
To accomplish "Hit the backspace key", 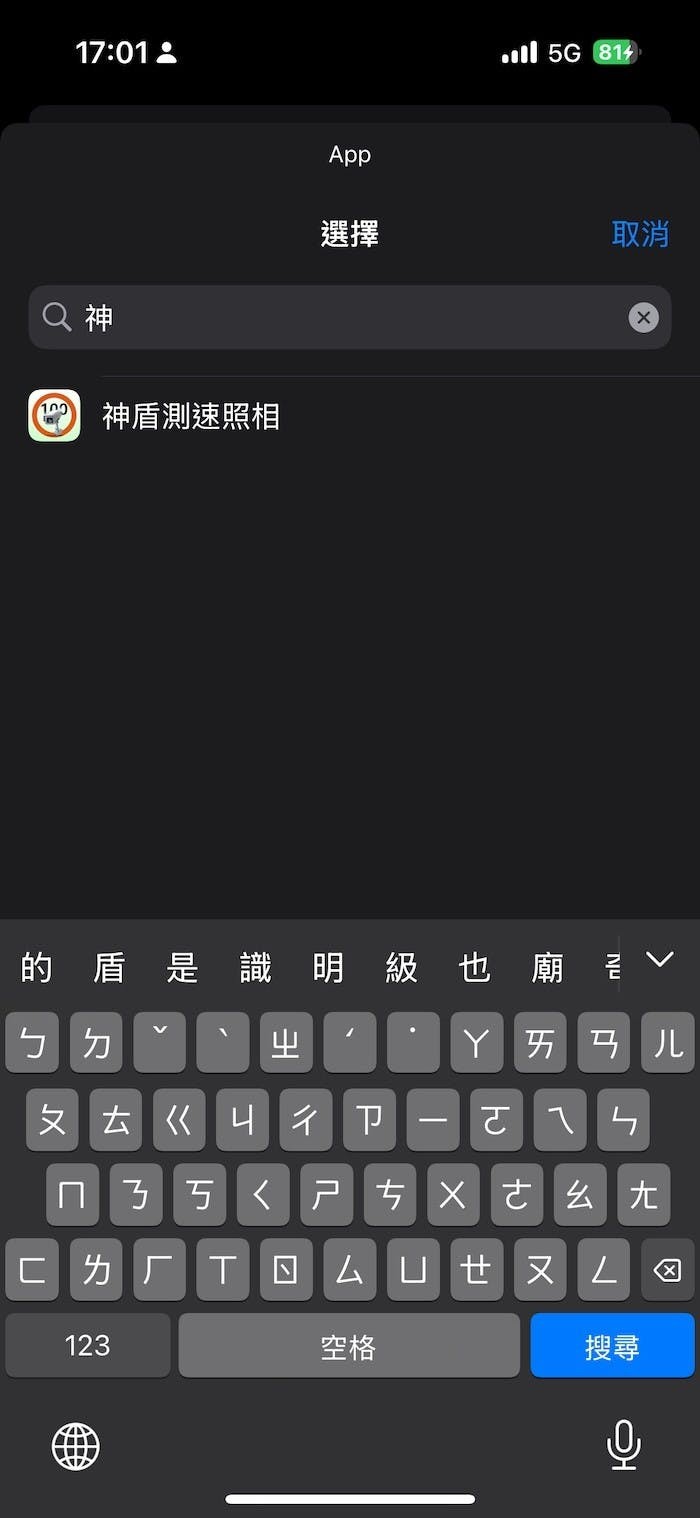I will [x=666, y=1270].
